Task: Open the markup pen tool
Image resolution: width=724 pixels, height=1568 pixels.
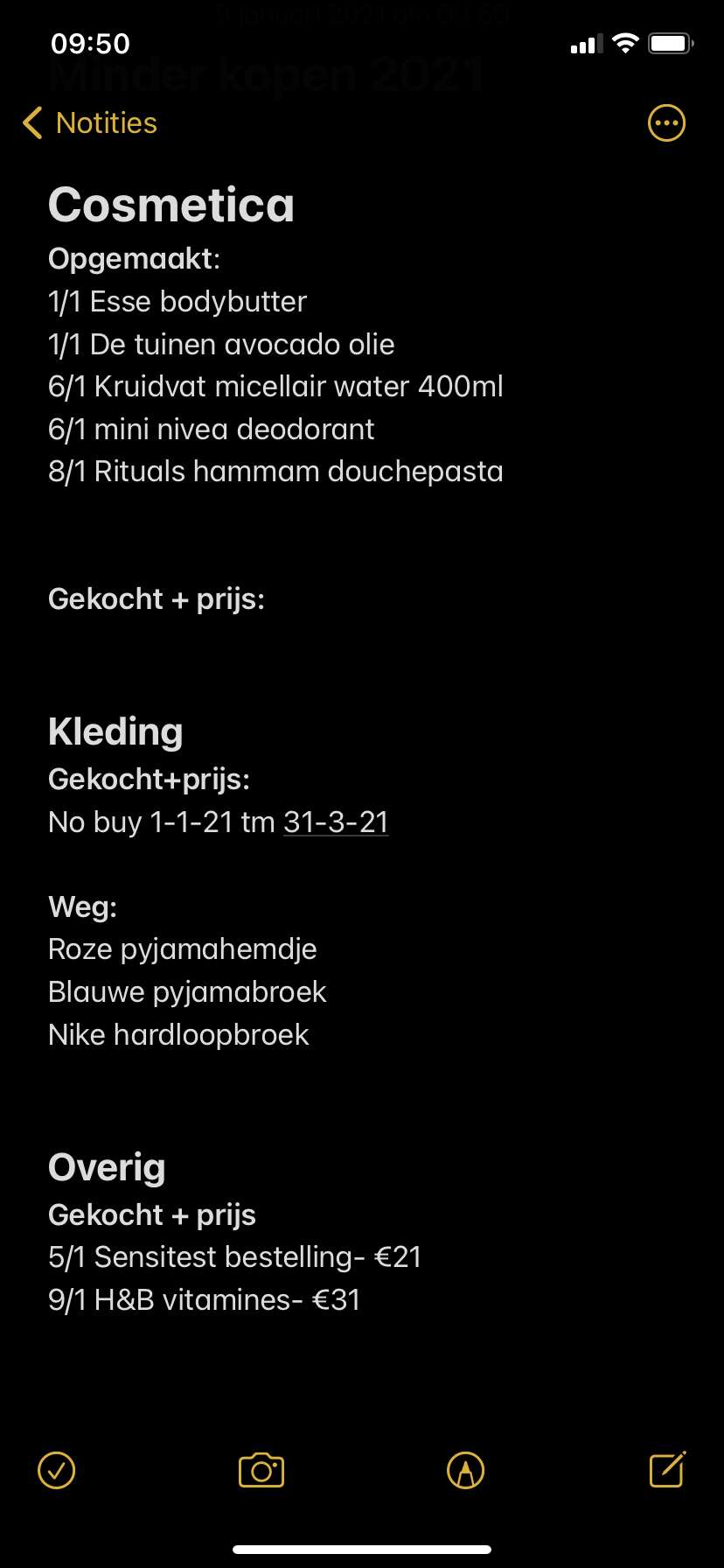Action: coord(465,1470)
